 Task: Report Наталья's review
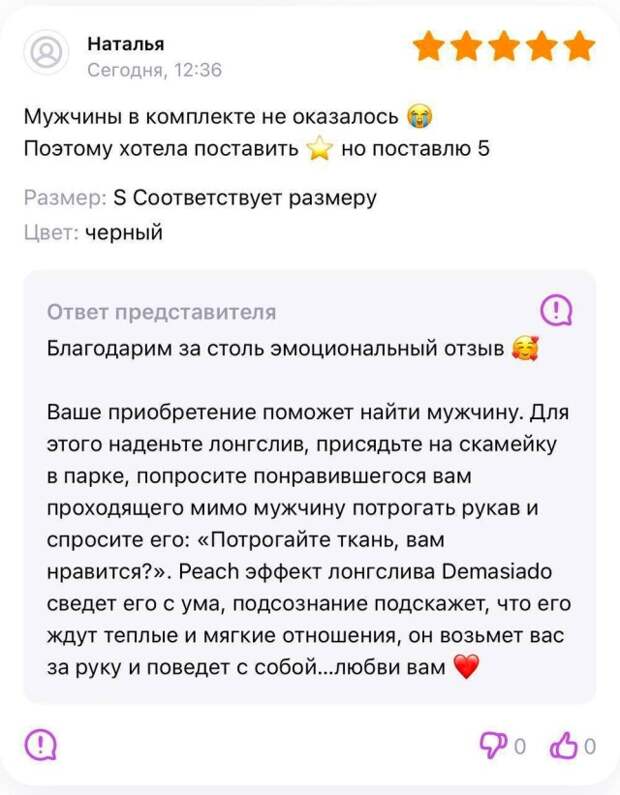point(40,744)
